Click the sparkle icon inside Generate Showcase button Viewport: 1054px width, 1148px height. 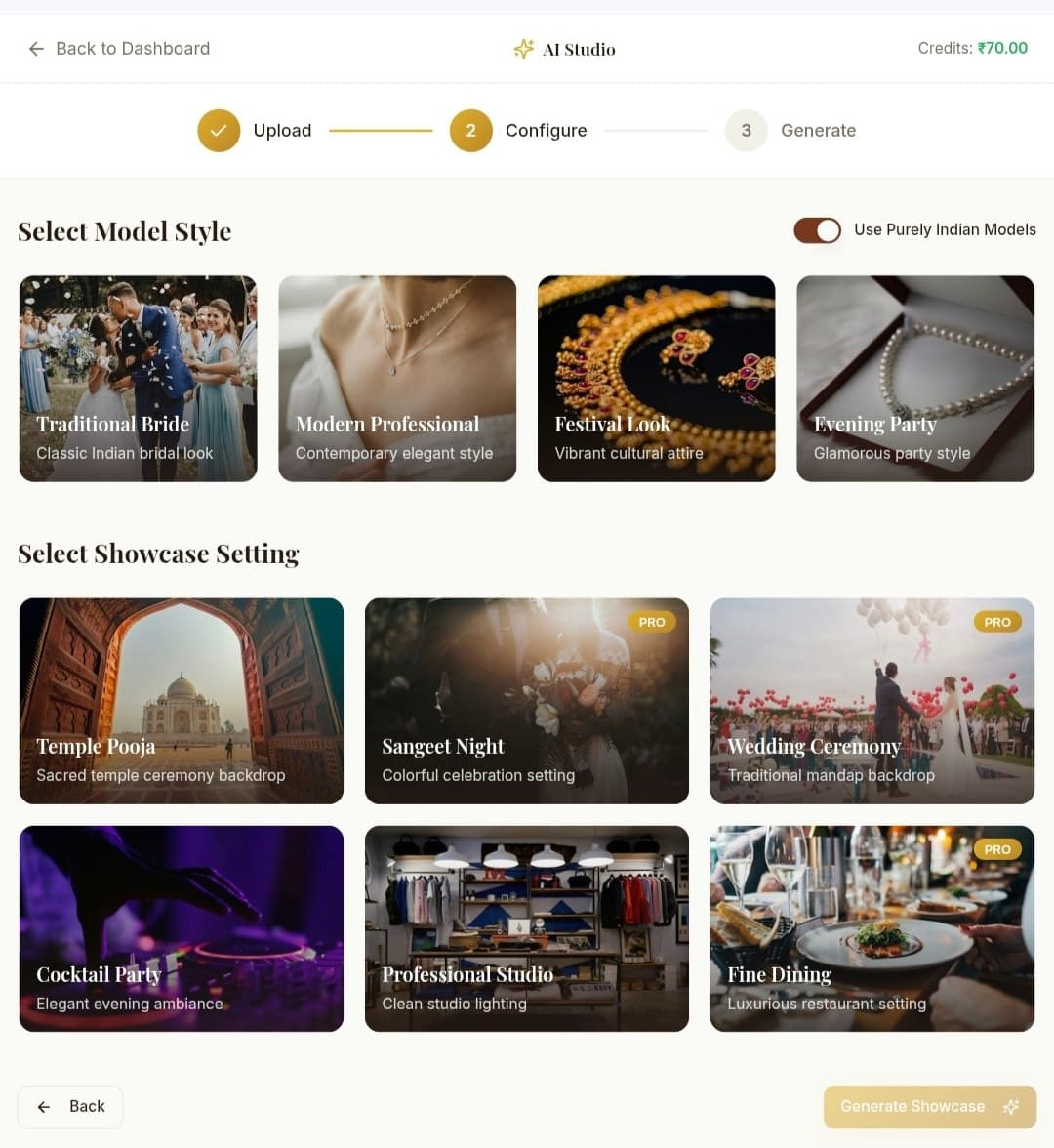coord(1010,1107)
